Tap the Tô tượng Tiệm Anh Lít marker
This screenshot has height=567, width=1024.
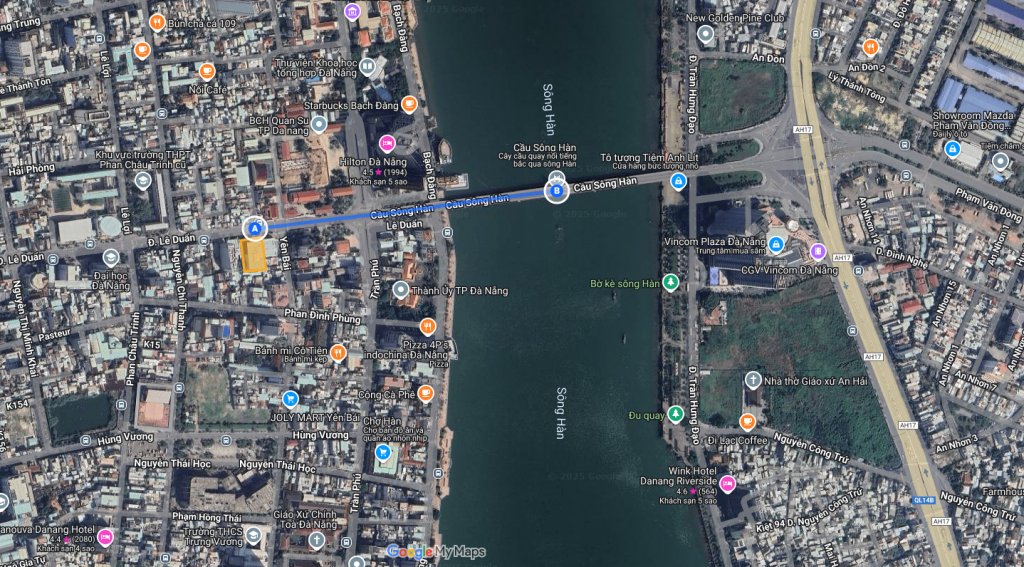[678, 181]
